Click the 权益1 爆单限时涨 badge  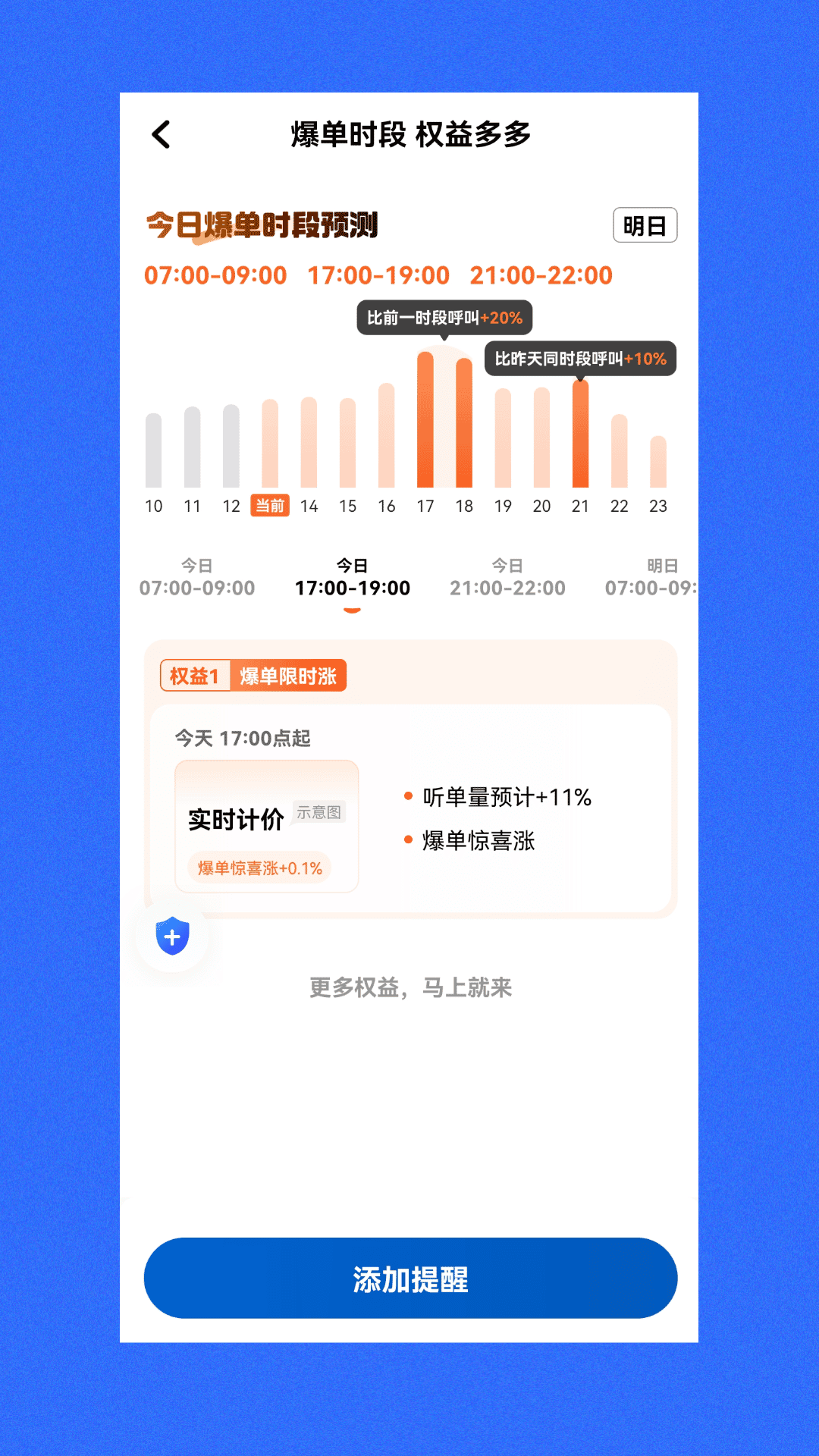tap(253, 676)
